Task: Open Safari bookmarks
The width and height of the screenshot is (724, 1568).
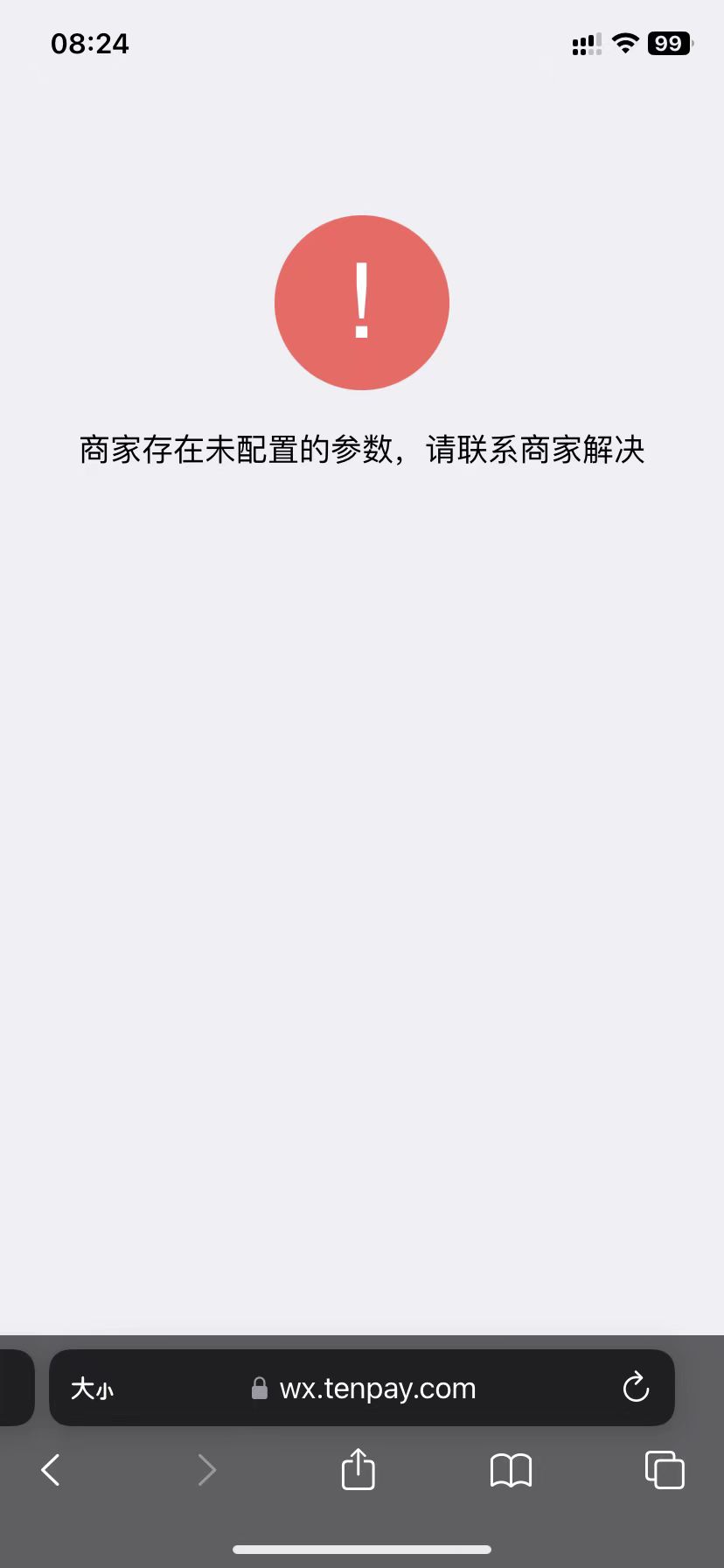Action: (x=511, y=1470)
